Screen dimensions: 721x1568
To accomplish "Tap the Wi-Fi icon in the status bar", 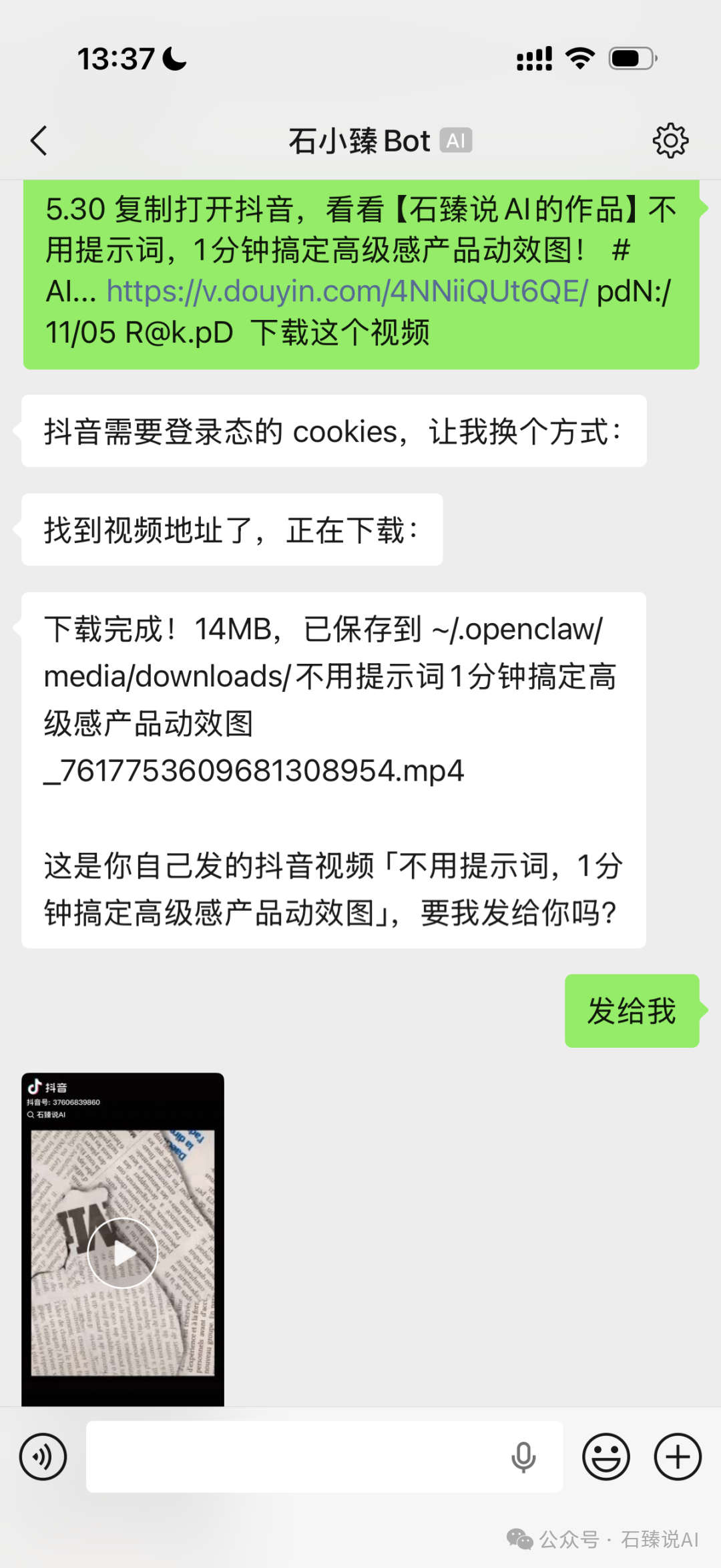I will coord(579,59).
